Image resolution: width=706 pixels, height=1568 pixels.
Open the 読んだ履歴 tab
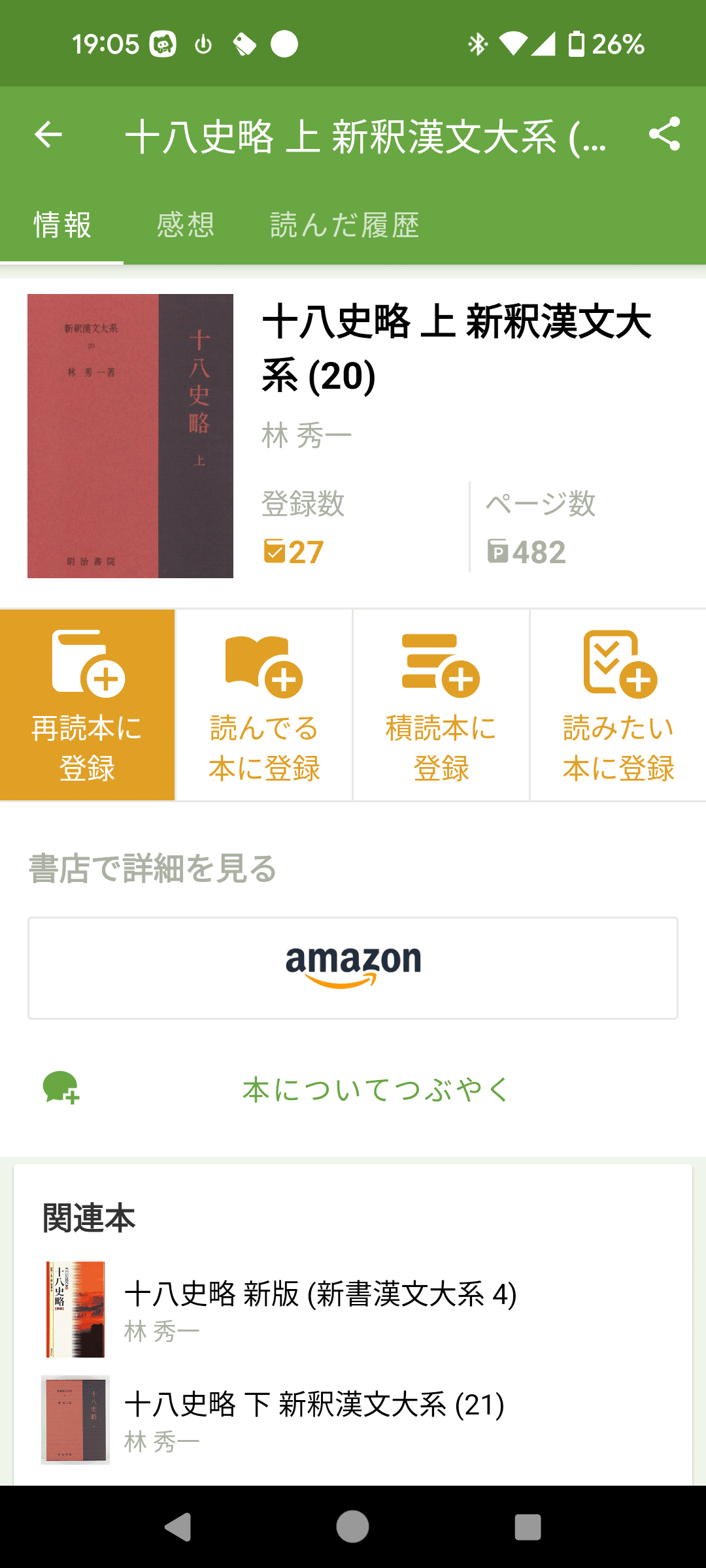pos(345,224)
